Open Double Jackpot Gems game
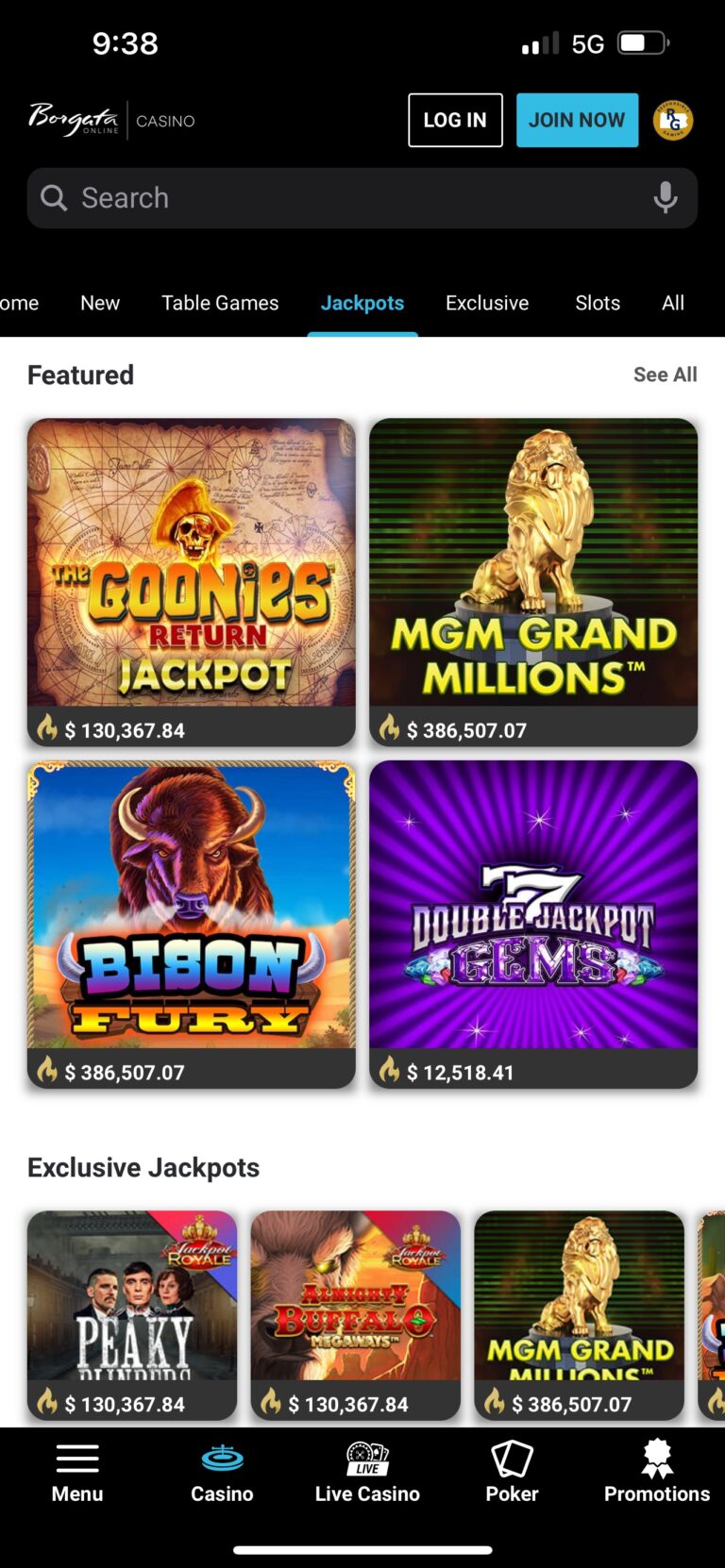 tap(533, 906)
